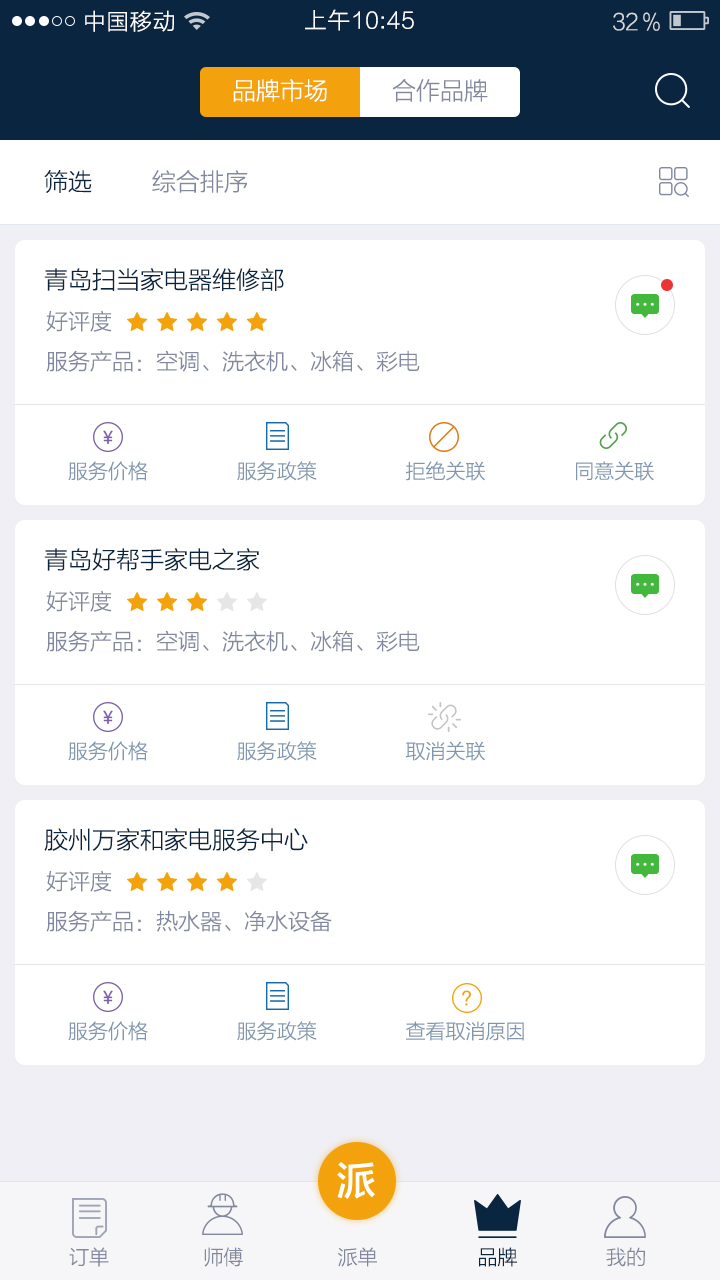Viewport: 720px width, 1280px height.
Task: Tap 查看取消原因 to see cancel reason
Action: coord(465,1013)
